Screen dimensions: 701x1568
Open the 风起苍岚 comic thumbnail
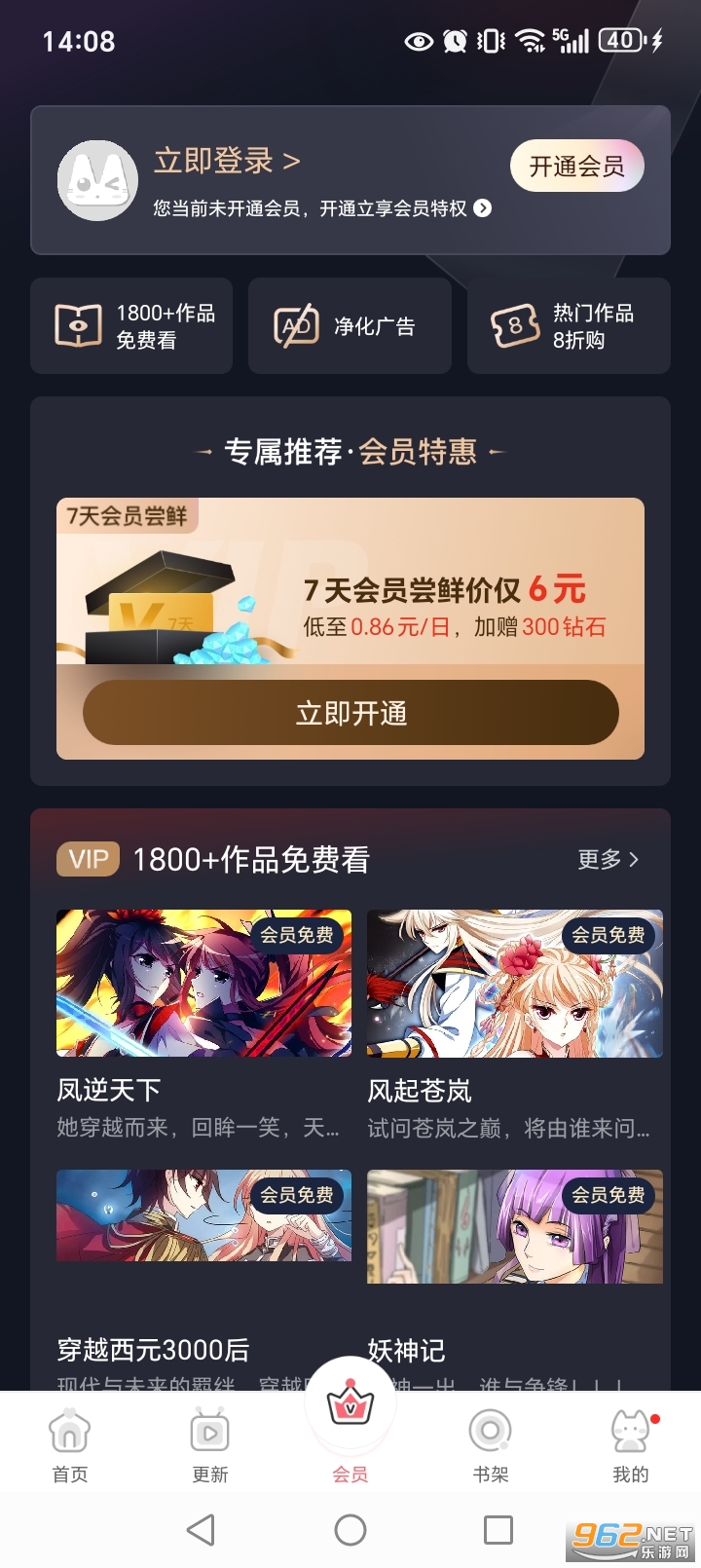[514, 984]
